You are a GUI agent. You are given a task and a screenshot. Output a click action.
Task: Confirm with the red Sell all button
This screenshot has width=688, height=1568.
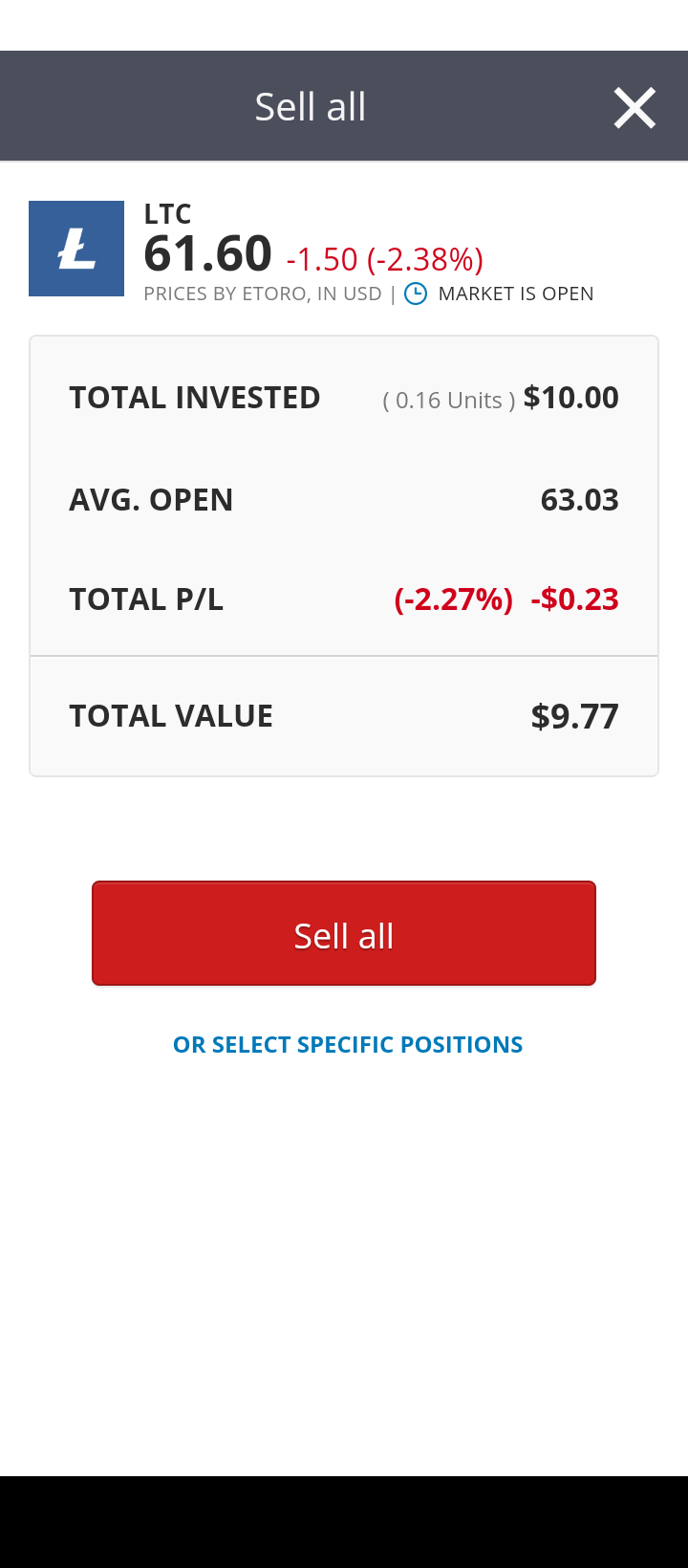344,933
